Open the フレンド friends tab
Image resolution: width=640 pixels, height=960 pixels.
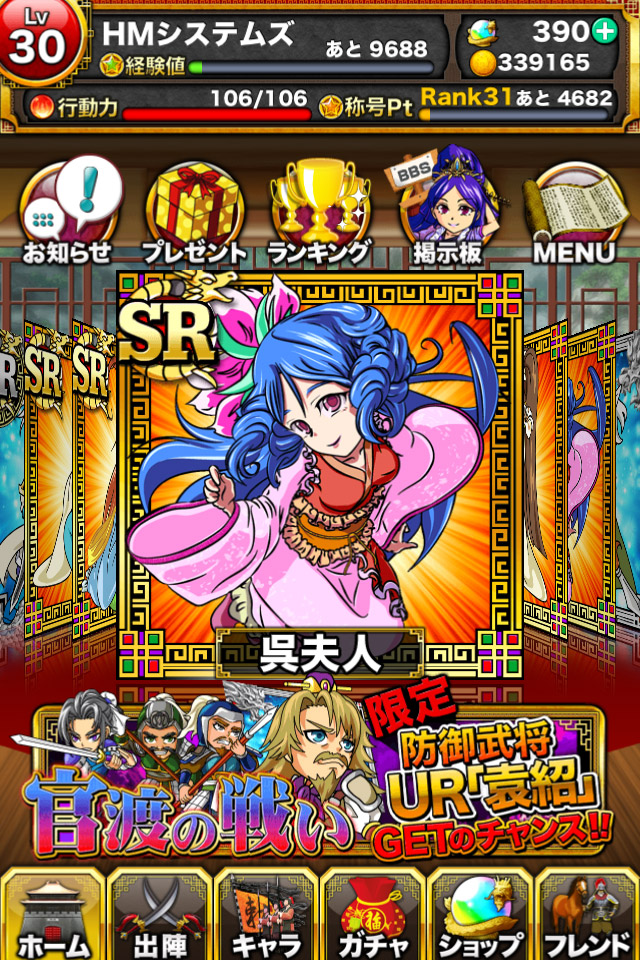point(587,915)
